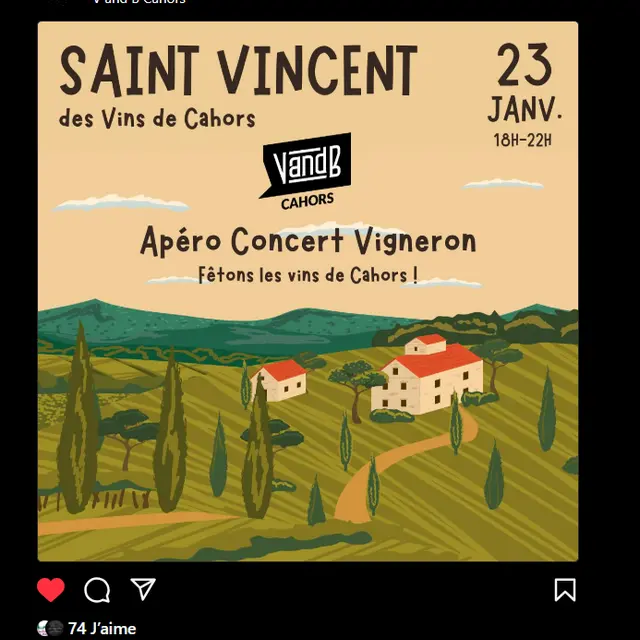Unlike the Saint Vincent post
The width and height of the screenshot is (640, 640).
[51, 590]
